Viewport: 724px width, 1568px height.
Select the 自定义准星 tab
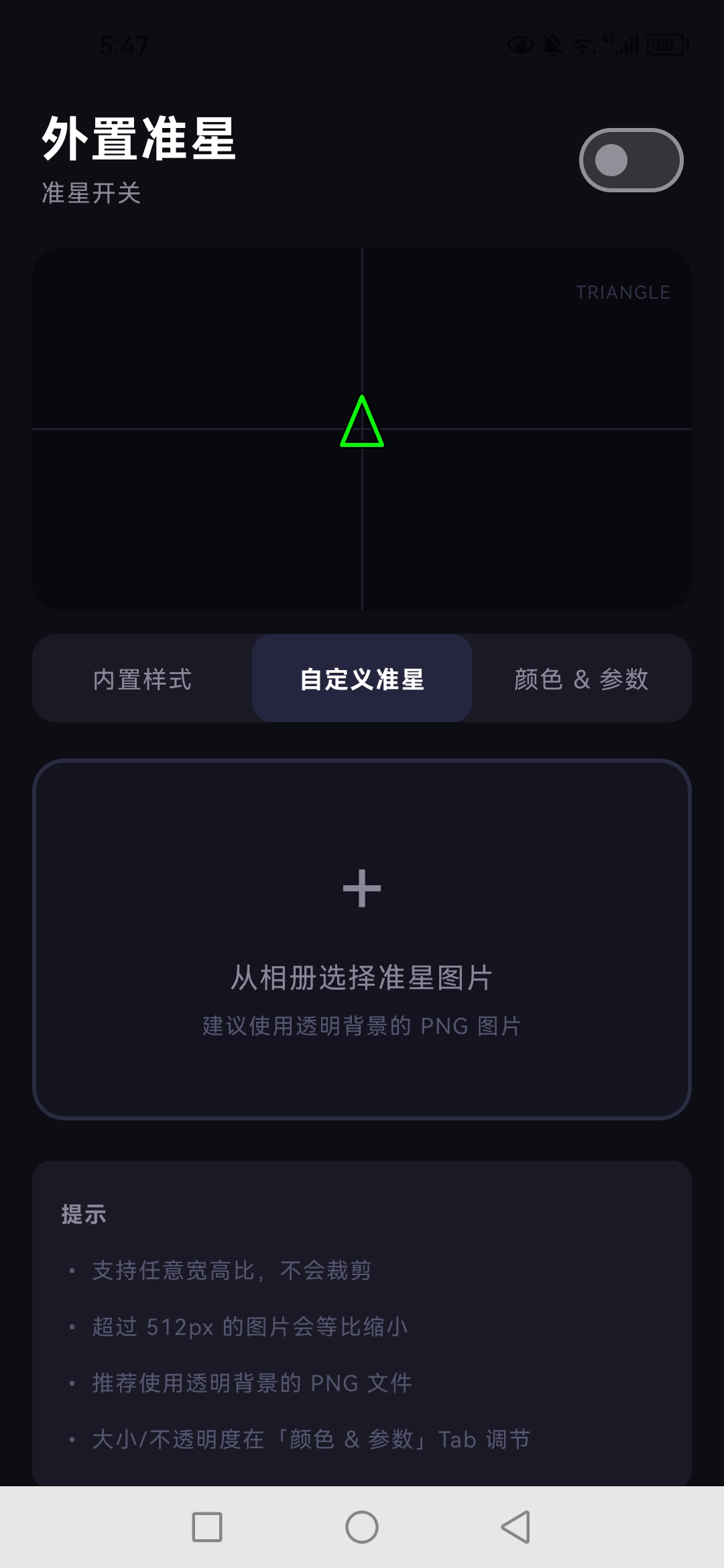point(362,678)
